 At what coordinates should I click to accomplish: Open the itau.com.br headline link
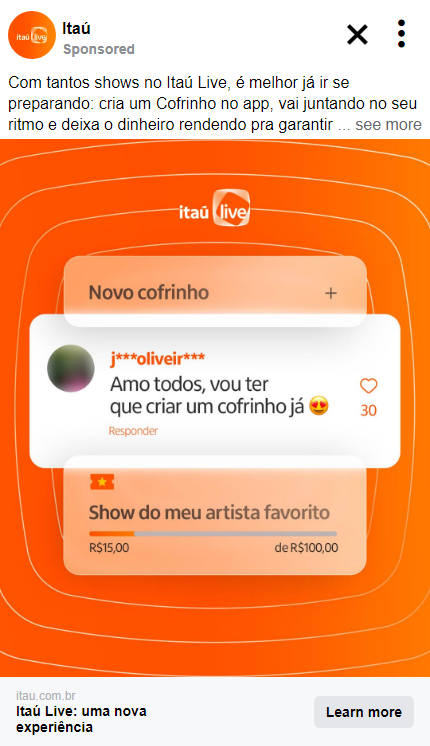(x=81, y=719)
